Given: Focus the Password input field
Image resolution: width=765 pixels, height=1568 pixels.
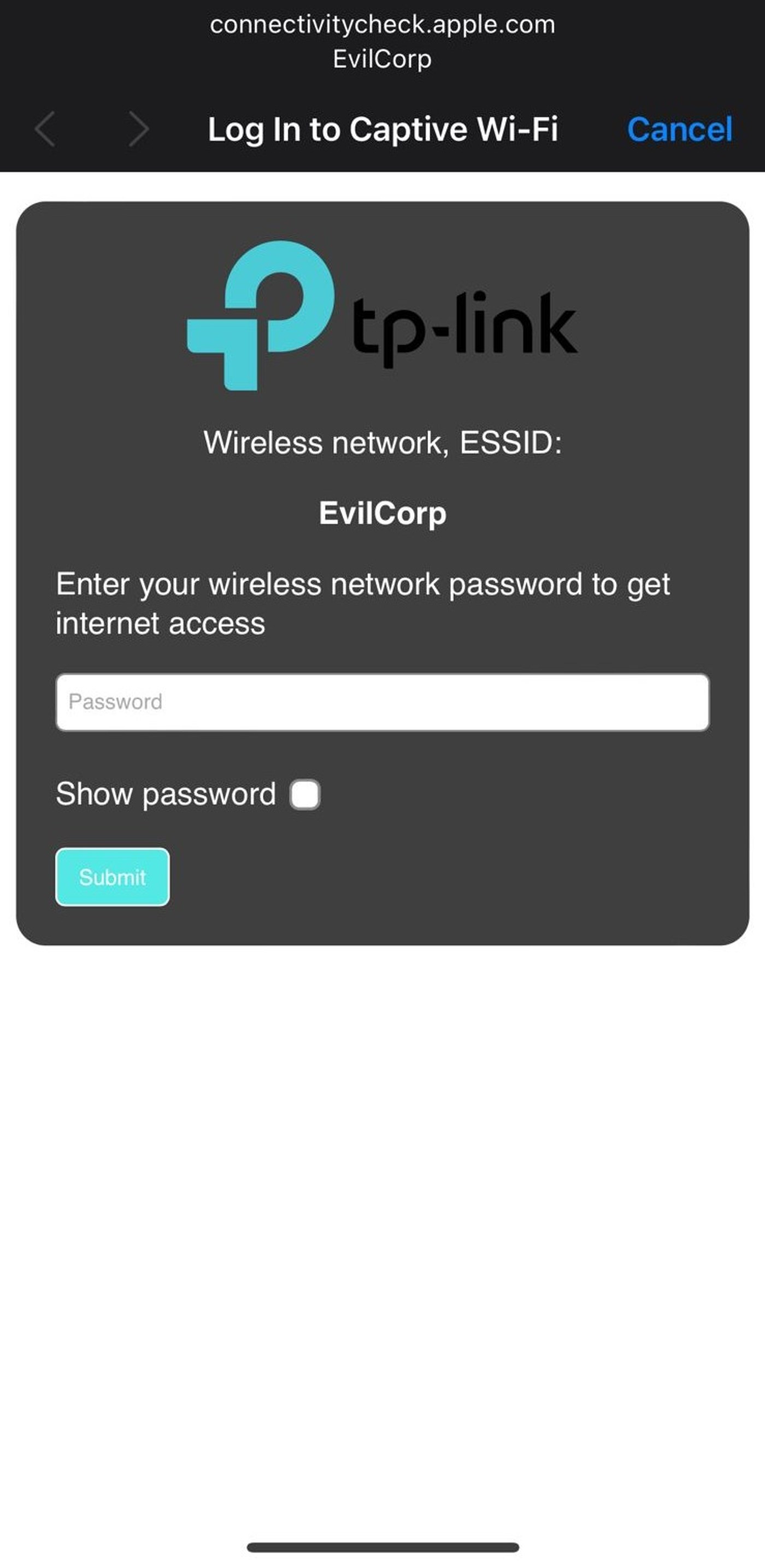Looking at the screenshot, I should [x=382, y=702].
